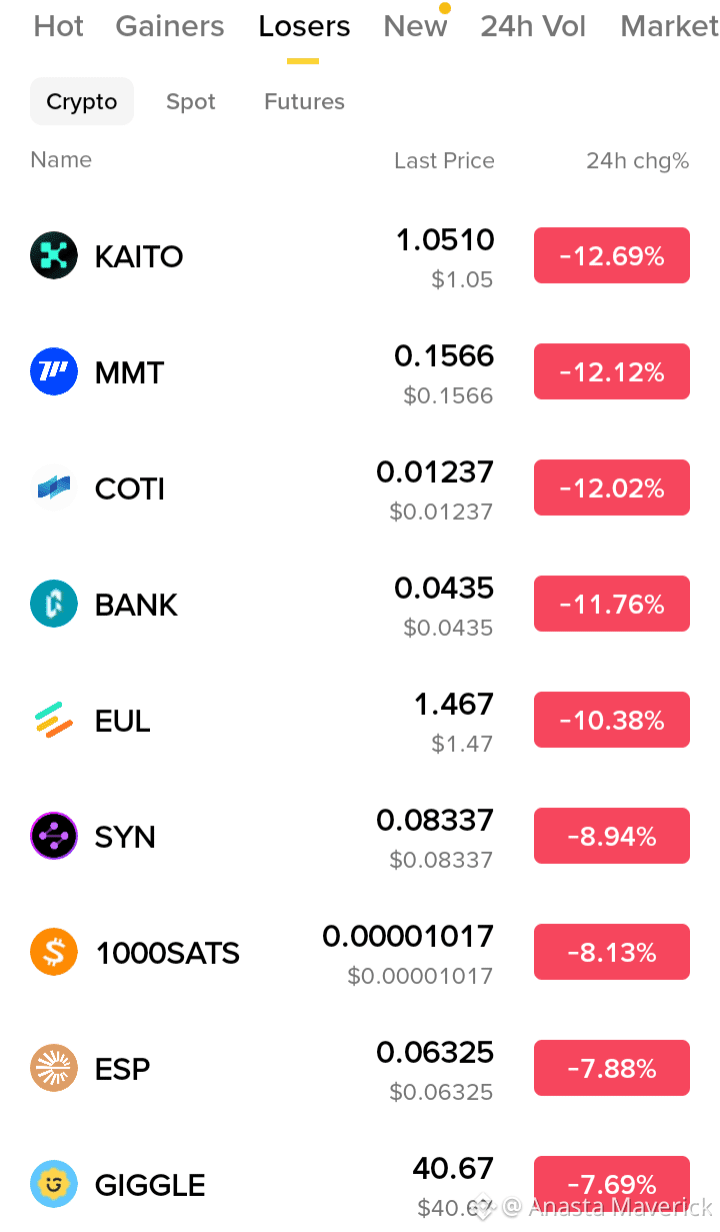
Task: Open the New tab
Action: (x=415, y=26)
